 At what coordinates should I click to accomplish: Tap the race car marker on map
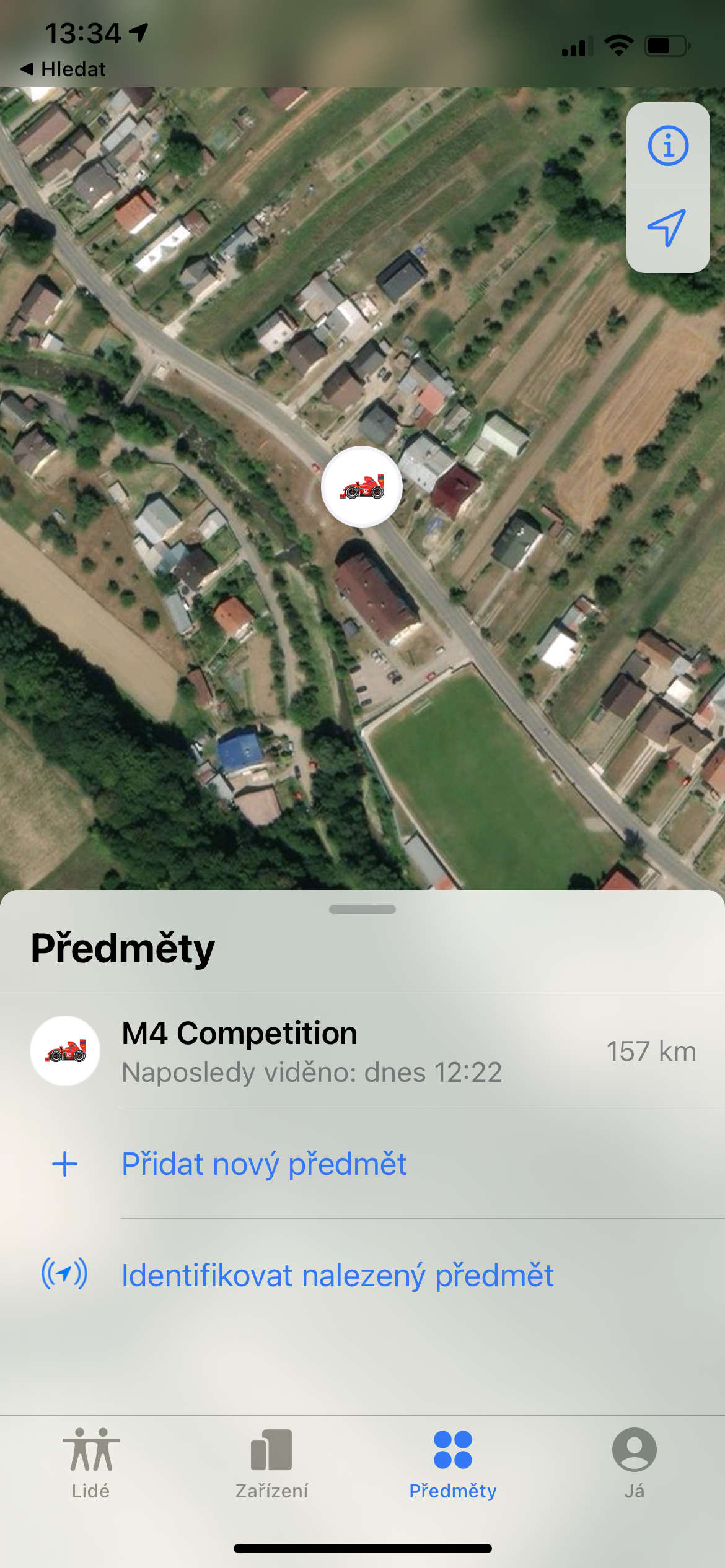(x=362, y=487)
